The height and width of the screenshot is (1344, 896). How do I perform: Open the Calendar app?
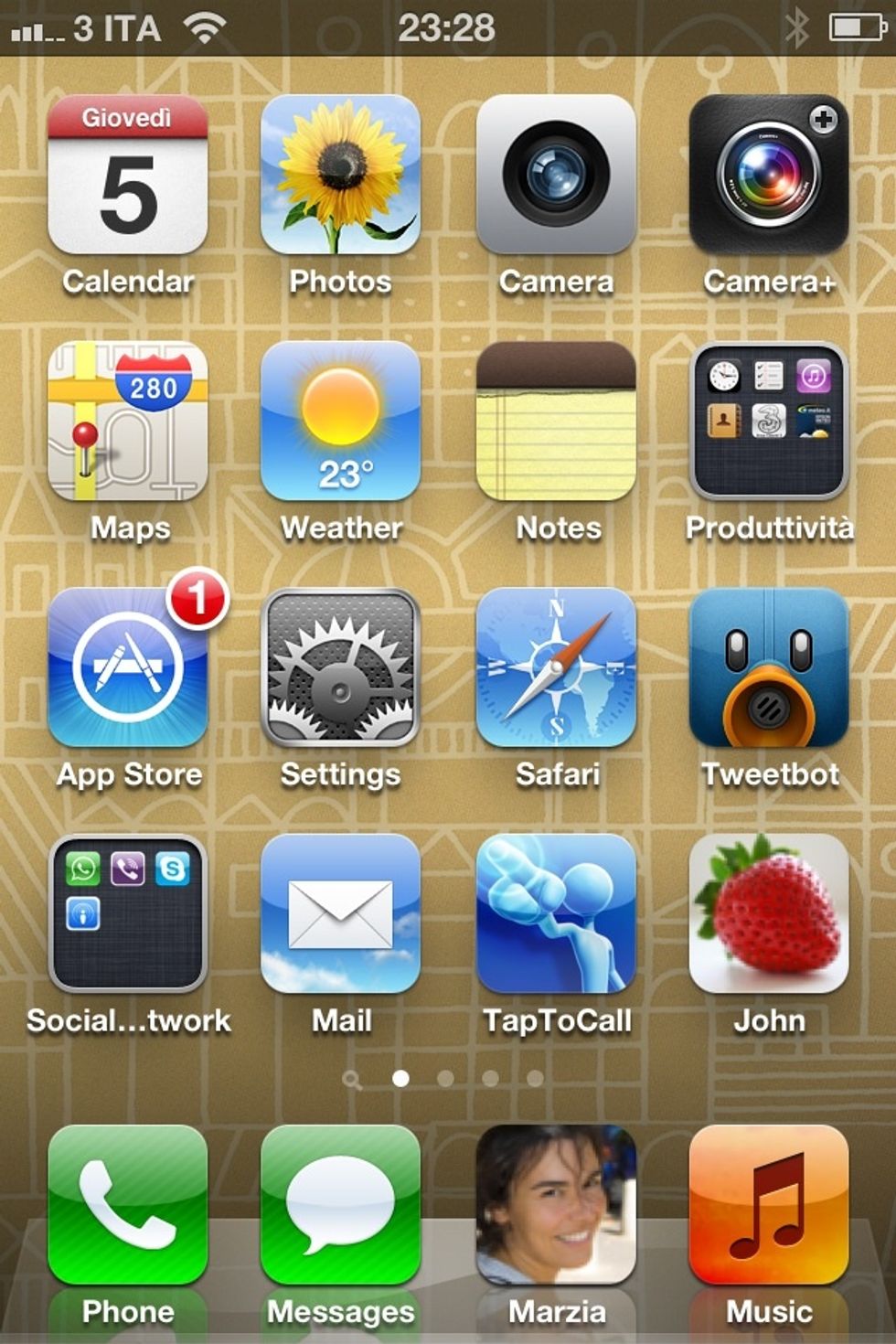click(128, 176)
